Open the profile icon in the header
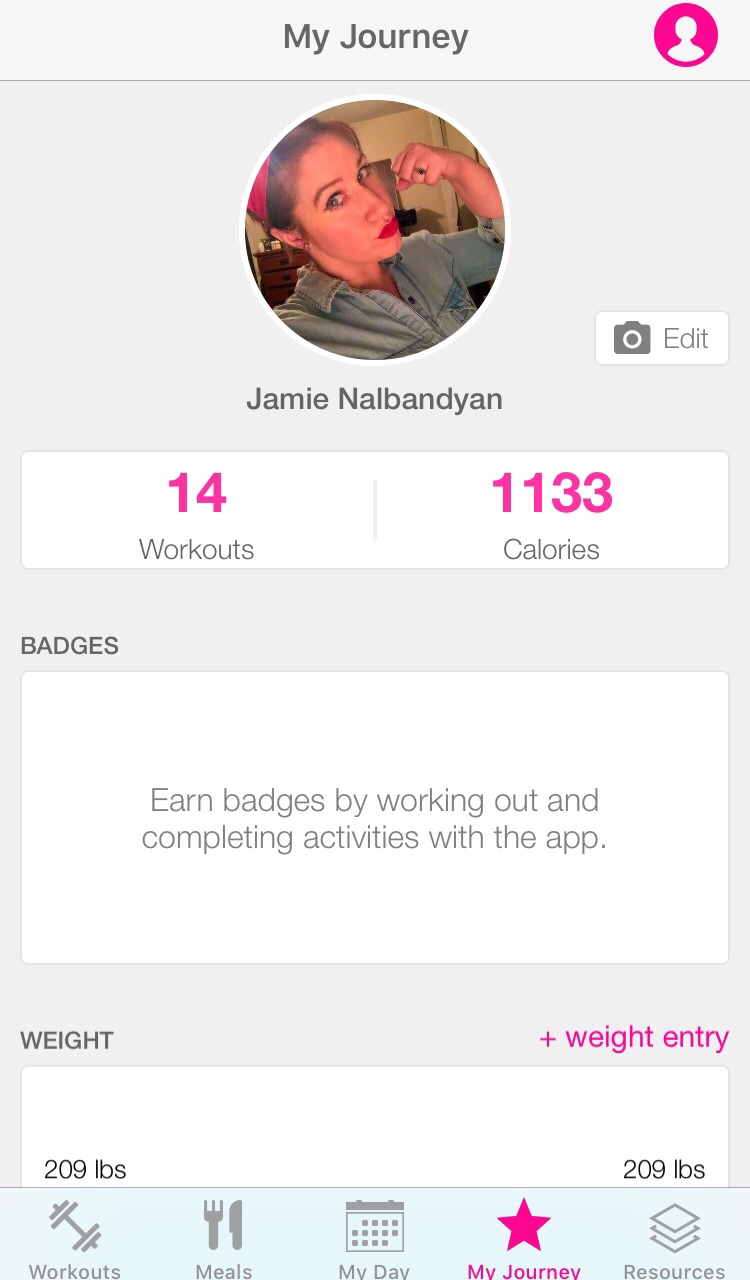This screenshot has height=1280, width=750. pos(685,36)
